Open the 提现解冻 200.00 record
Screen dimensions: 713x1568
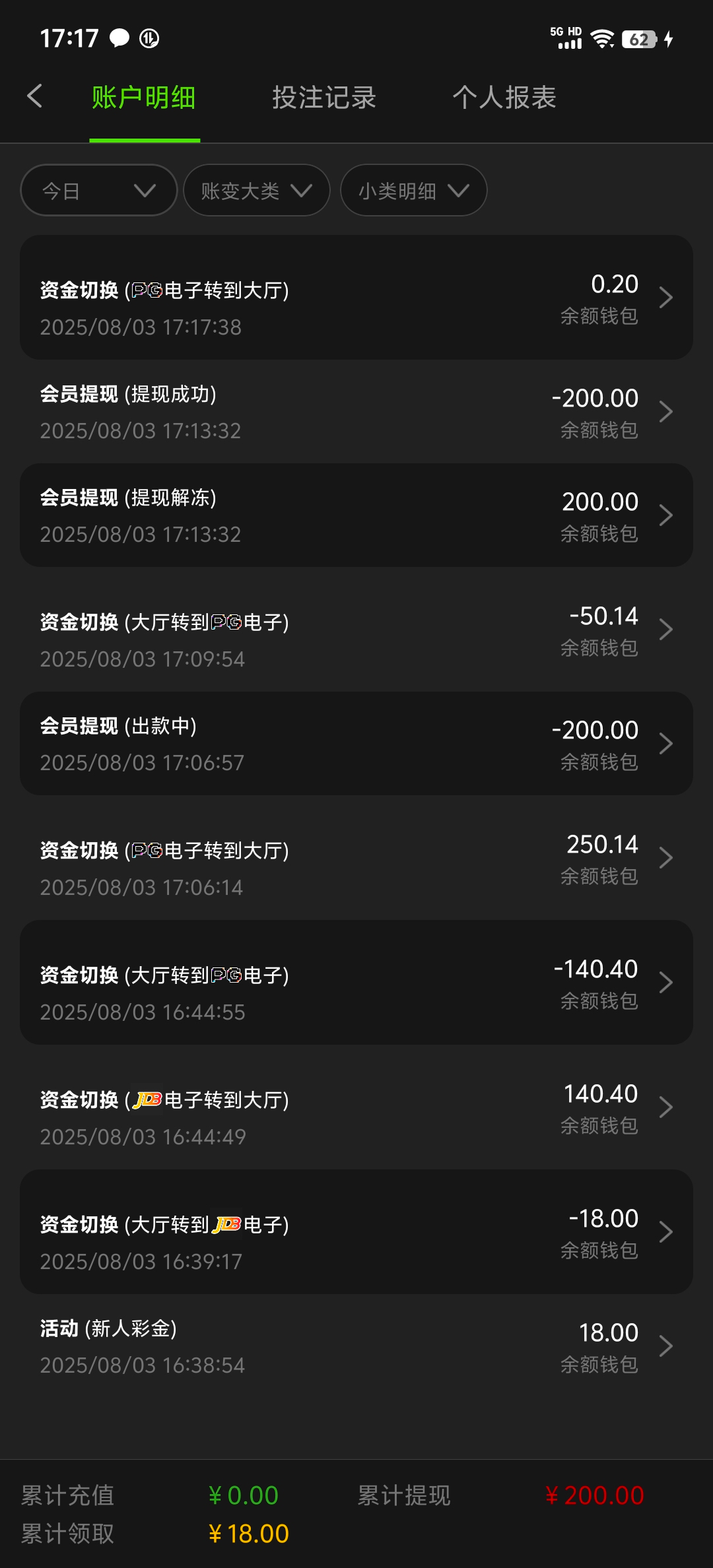click(356, 515)
